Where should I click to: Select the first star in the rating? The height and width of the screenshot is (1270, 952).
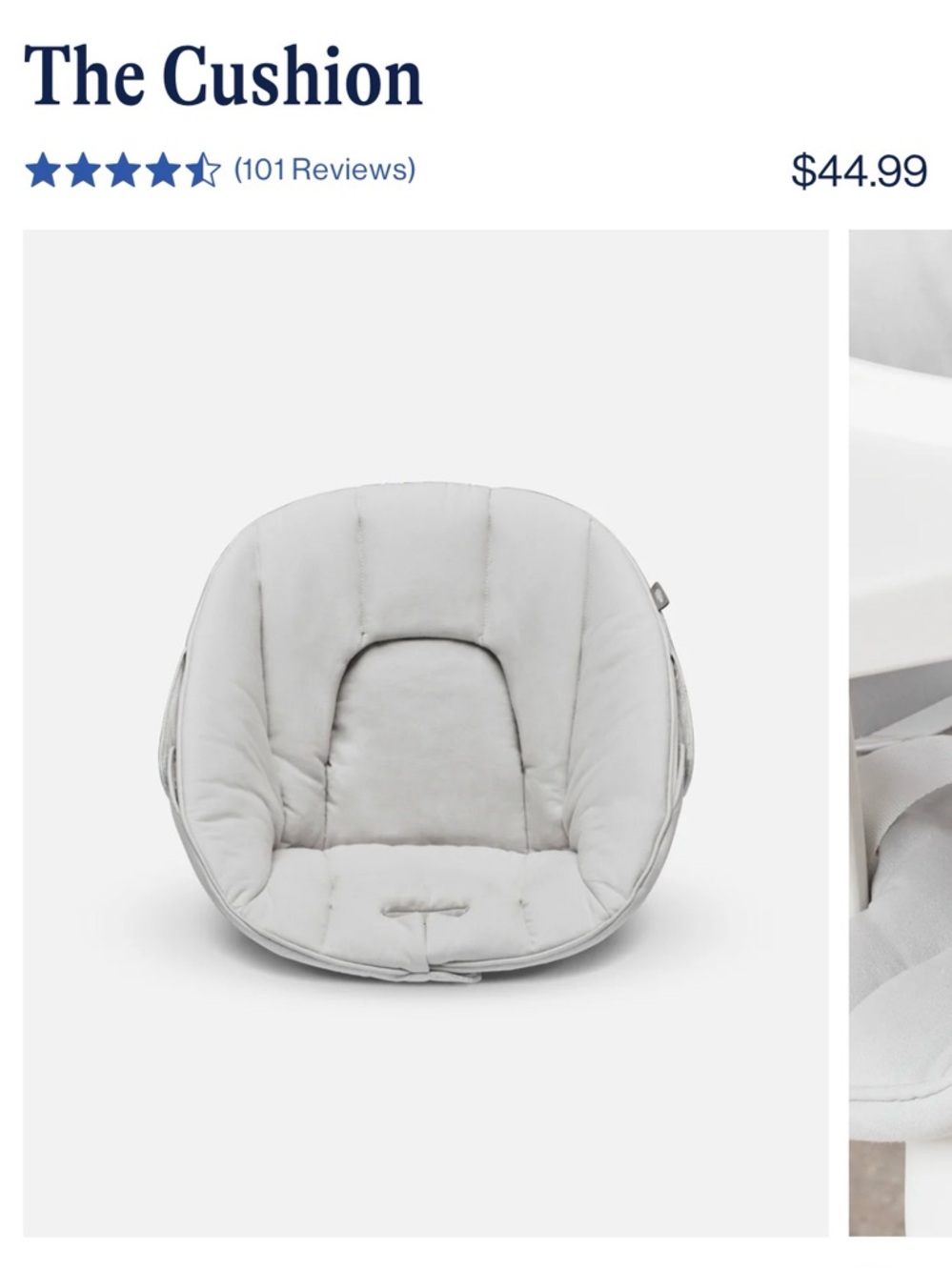pos(45,169)
